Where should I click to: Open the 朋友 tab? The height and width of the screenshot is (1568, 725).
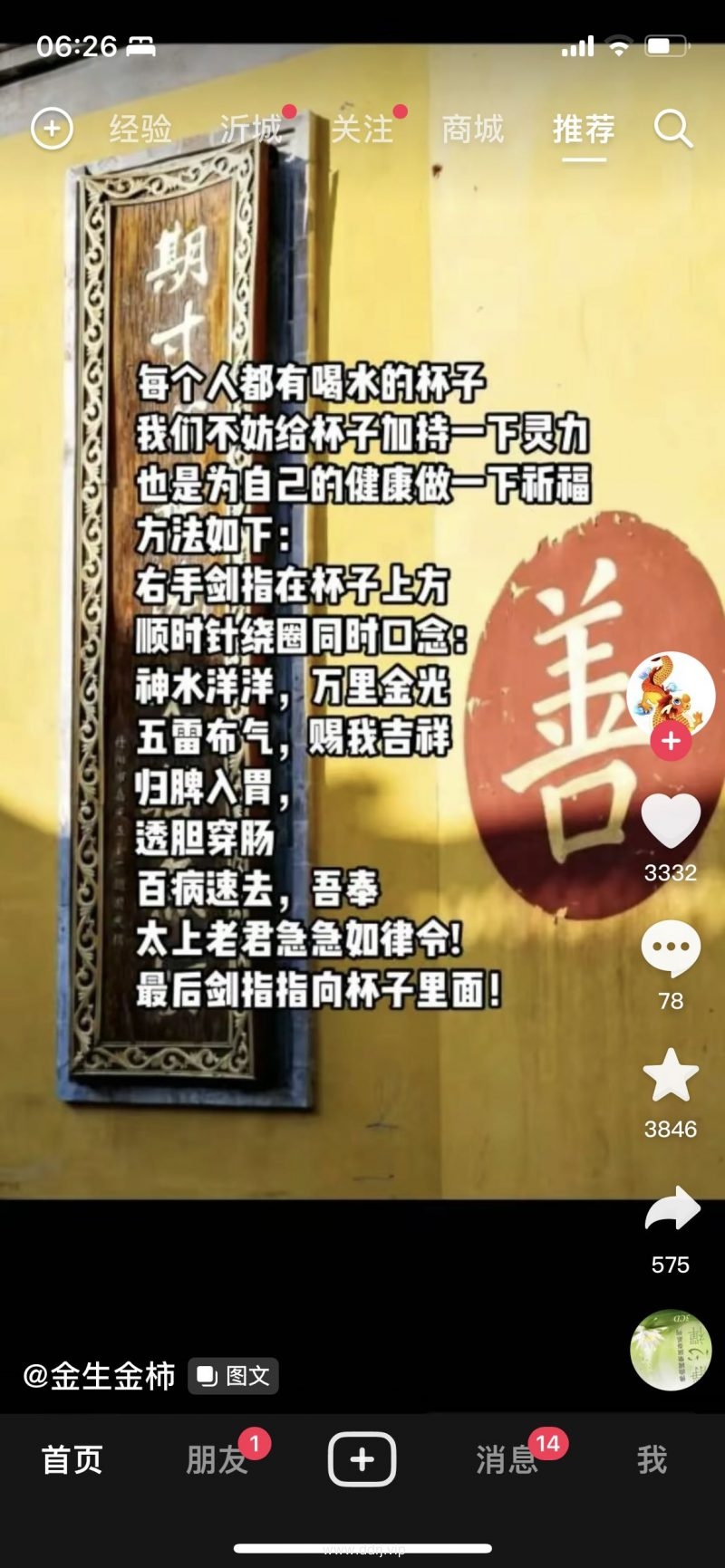[217, 1459]
